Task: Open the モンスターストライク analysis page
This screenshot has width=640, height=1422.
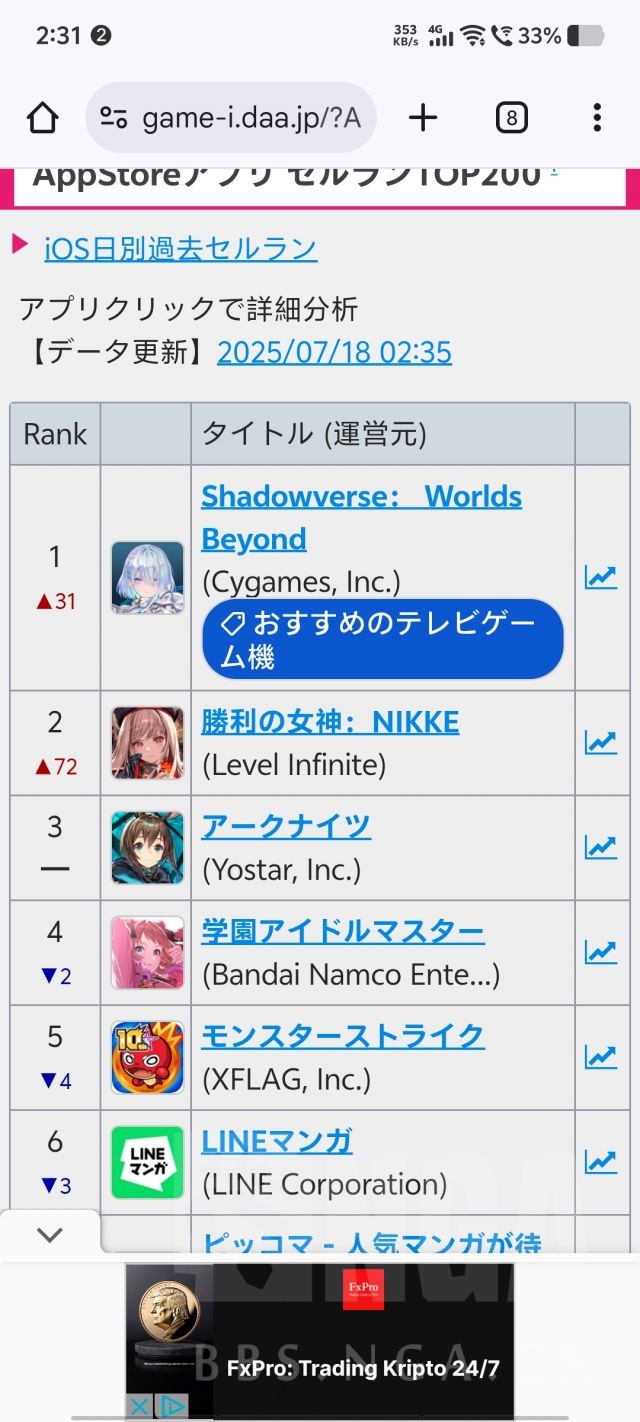Action: [x=342, y=1036]
